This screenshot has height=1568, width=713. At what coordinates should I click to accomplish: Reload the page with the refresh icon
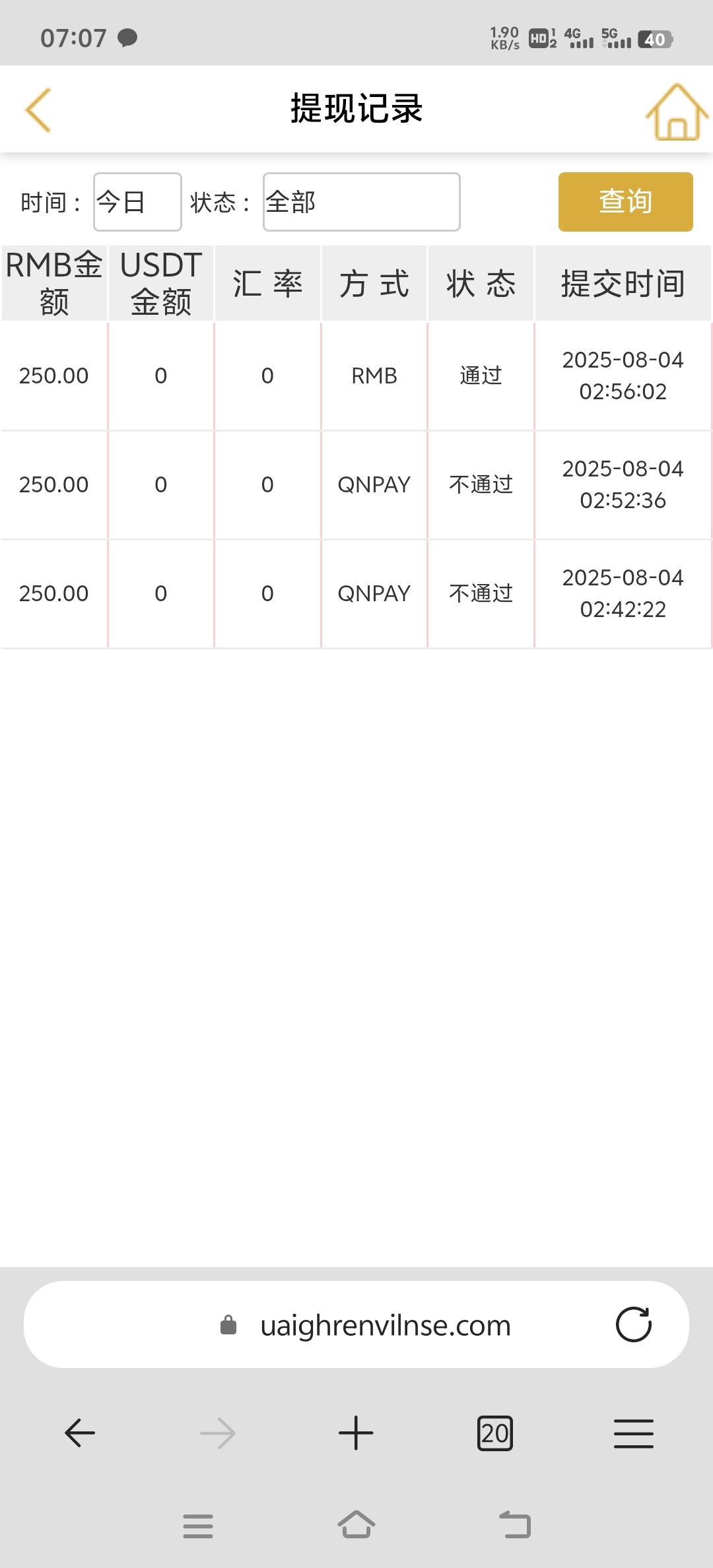point(633,1324)
